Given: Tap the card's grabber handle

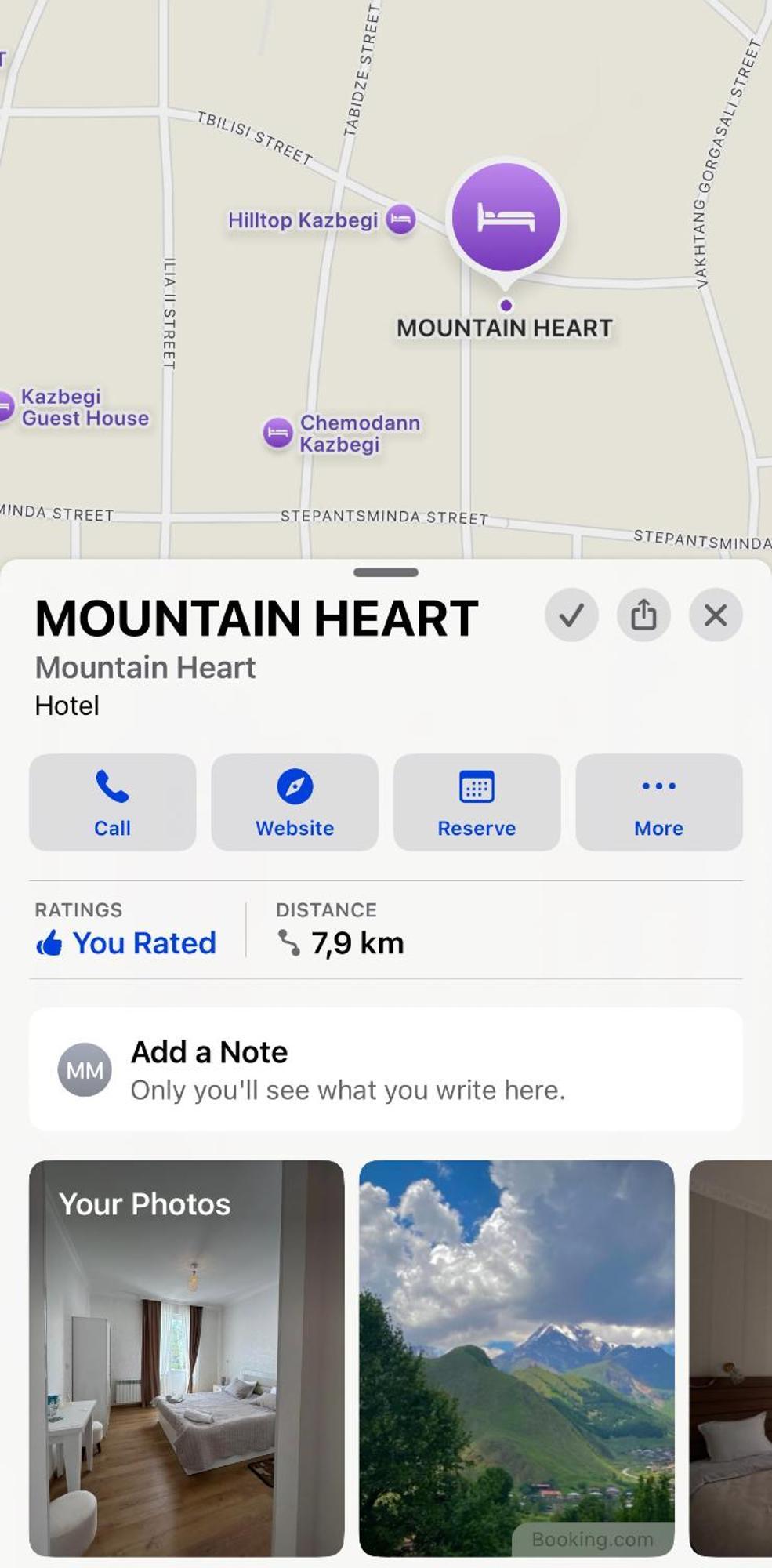Looking at the screenshot, I should 386,572.
